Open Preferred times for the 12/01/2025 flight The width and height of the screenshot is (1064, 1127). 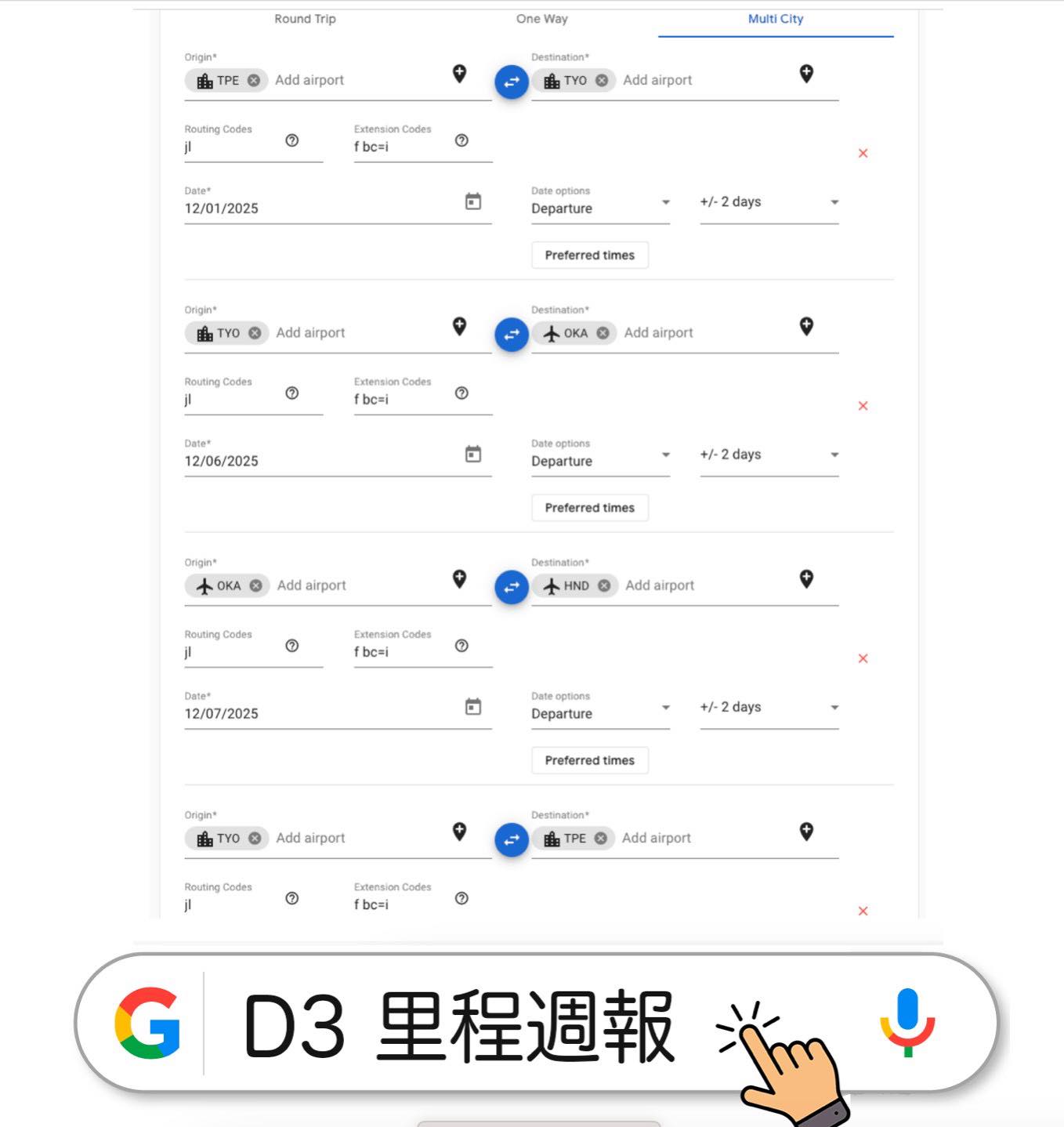(x=589, y=255)
